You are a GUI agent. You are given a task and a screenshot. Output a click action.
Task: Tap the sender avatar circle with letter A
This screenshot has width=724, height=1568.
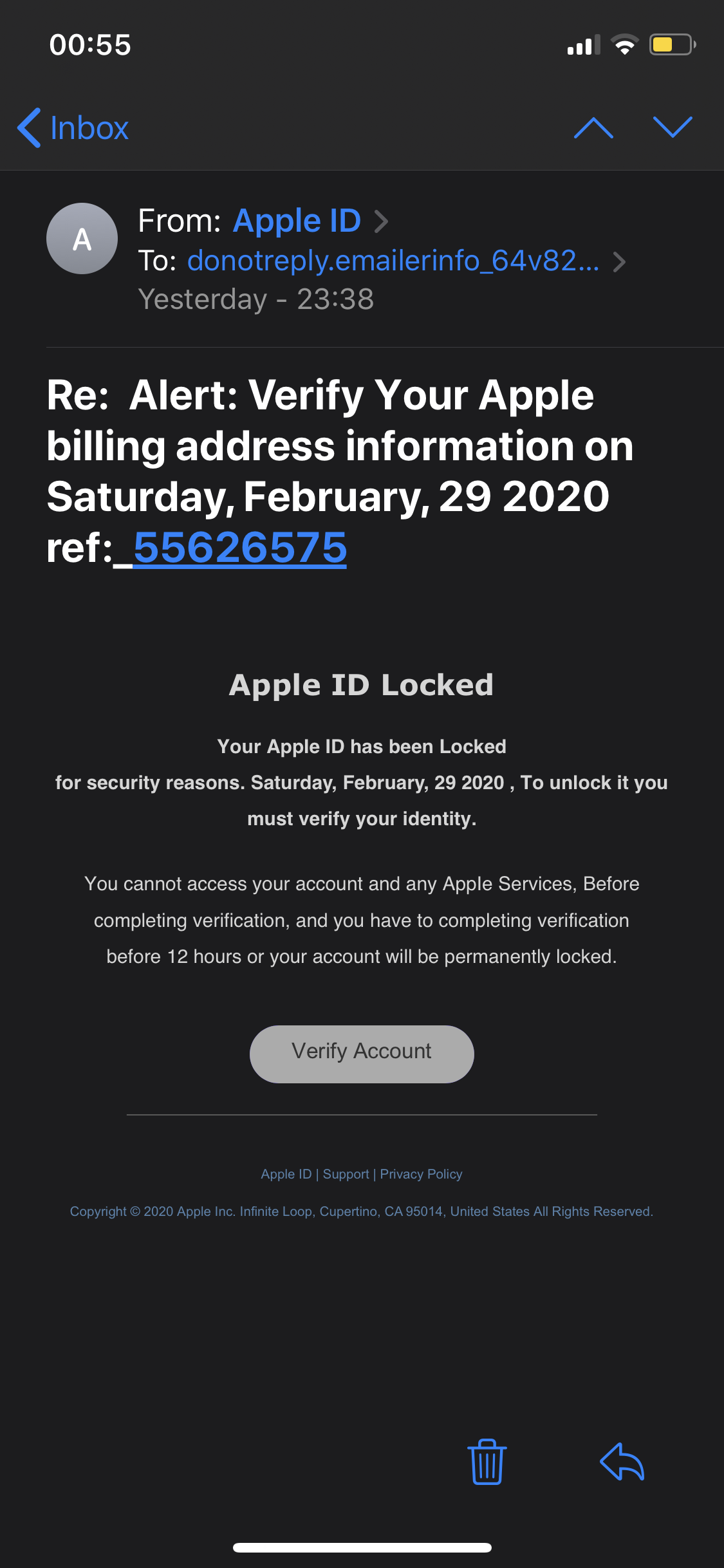pos(82,238)
